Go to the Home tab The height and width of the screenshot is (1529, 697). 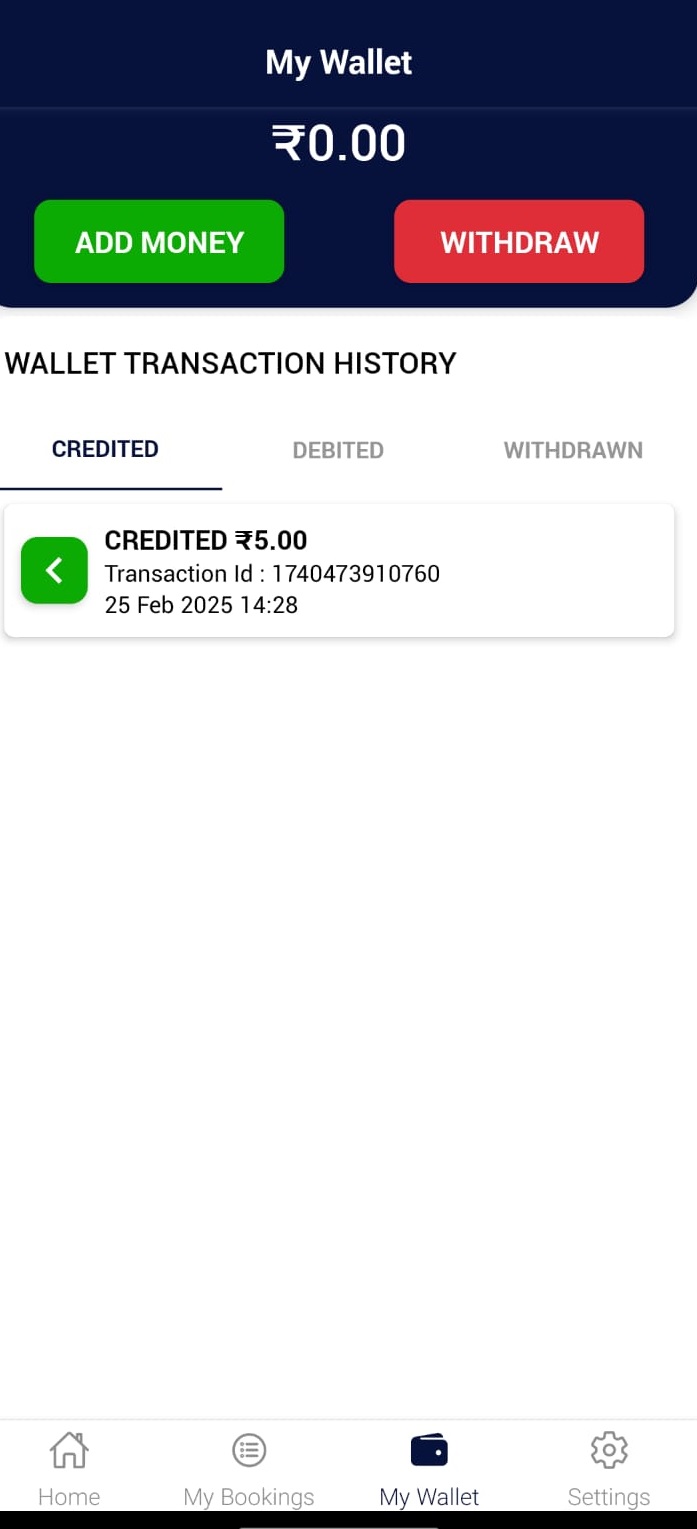69,1469
